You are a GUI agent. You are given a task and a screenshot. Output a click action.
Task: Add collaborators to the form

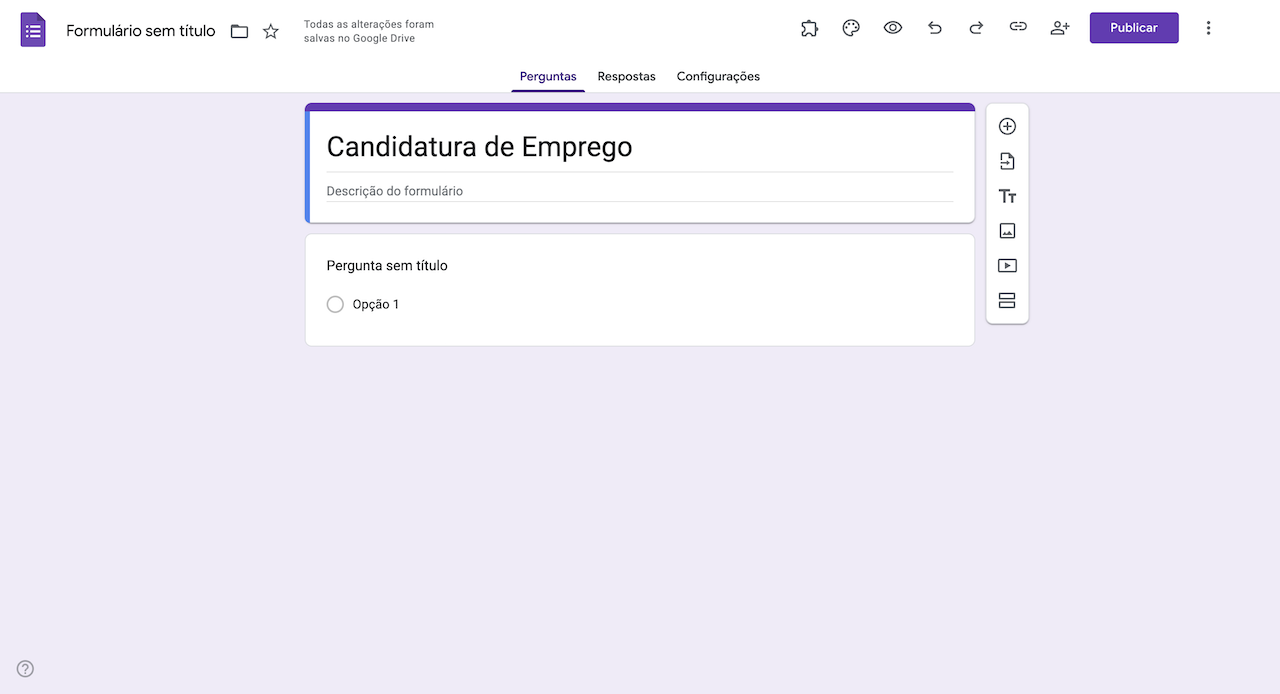[x=1060, y=28]
